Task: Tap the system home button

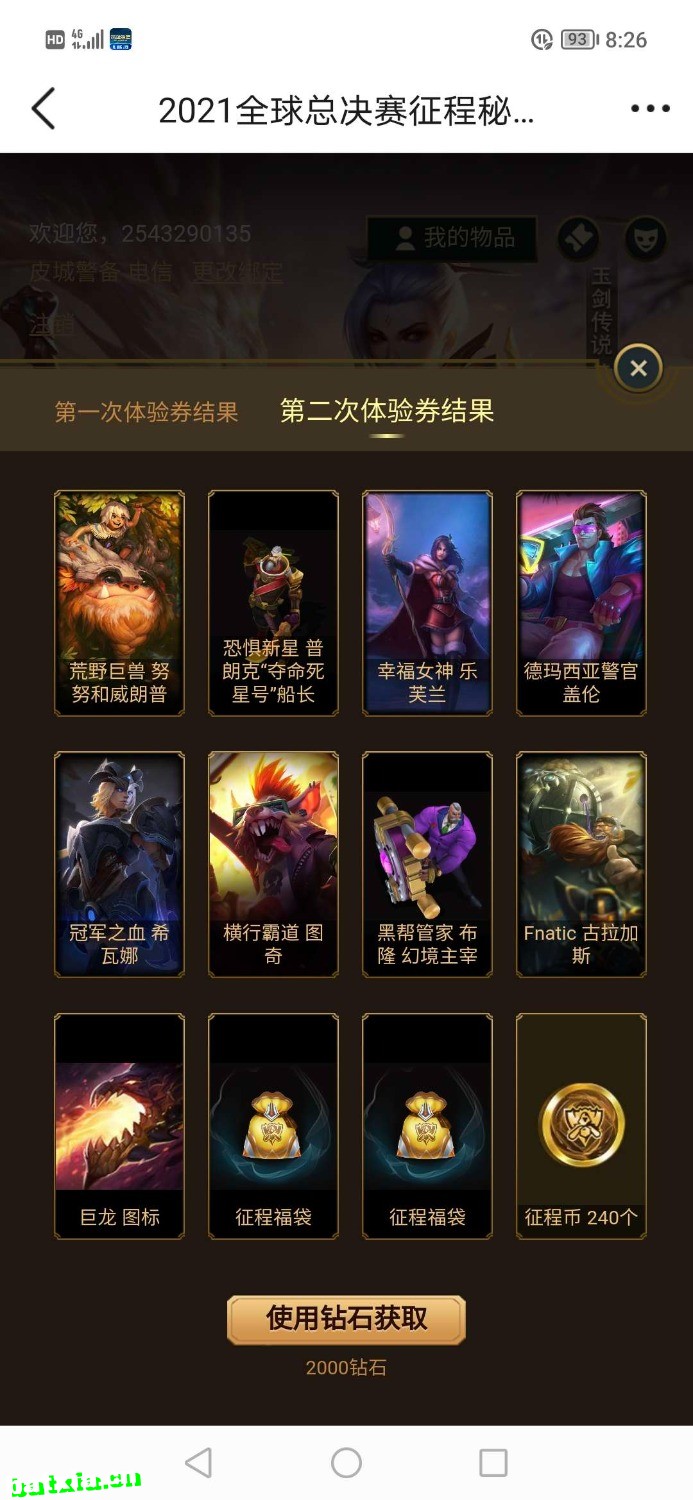Action: coord(346,1463)
